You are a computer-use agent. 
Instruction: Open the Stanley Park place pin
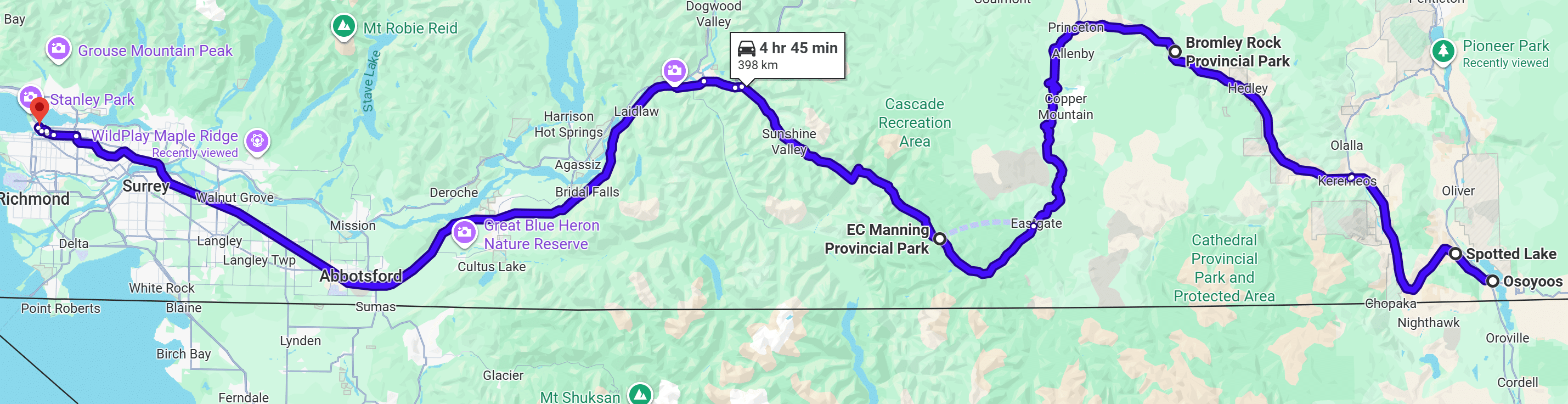click(x=29, y=97)
